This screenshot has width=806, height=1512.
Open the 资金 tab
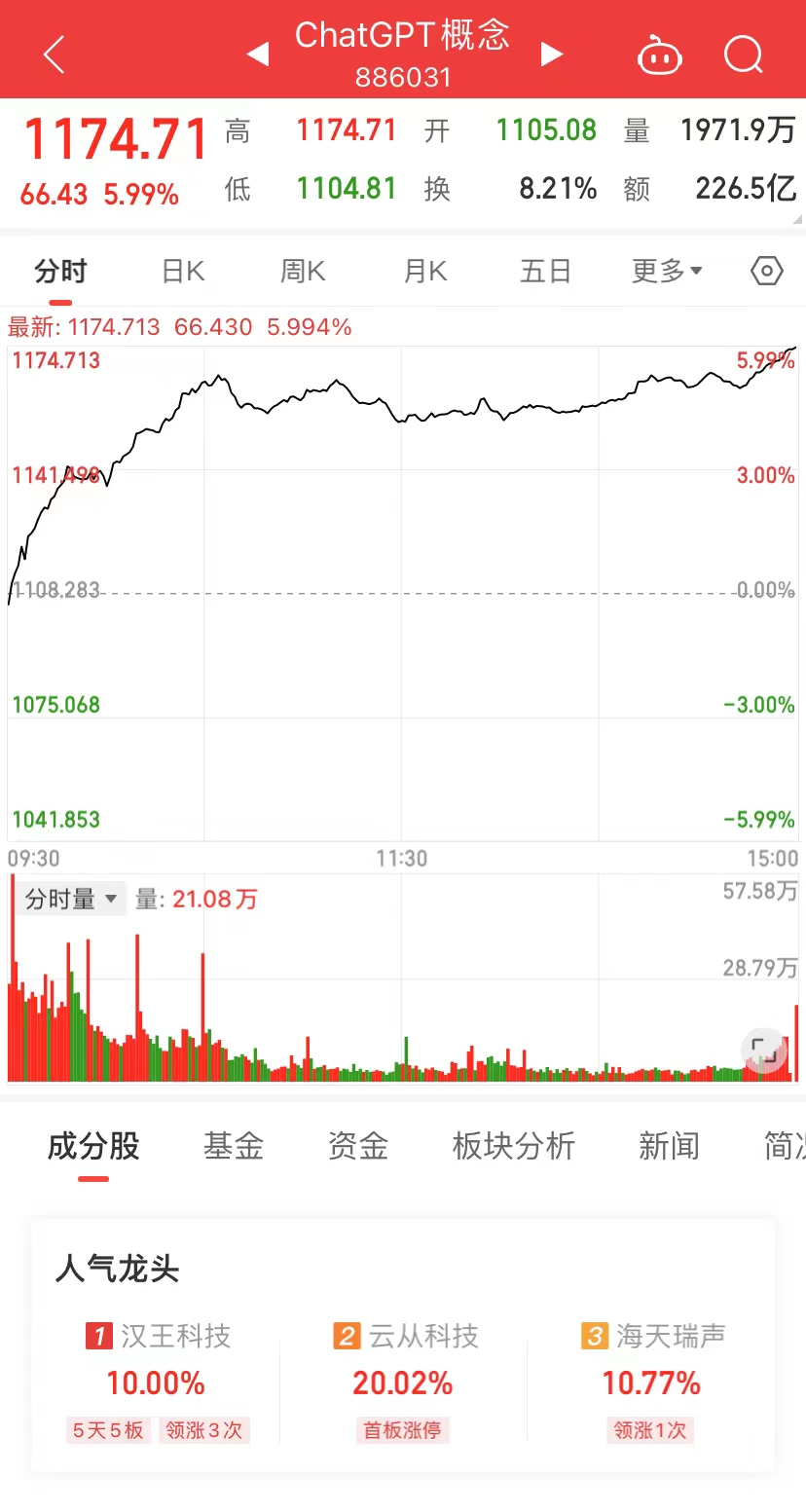358,1146
